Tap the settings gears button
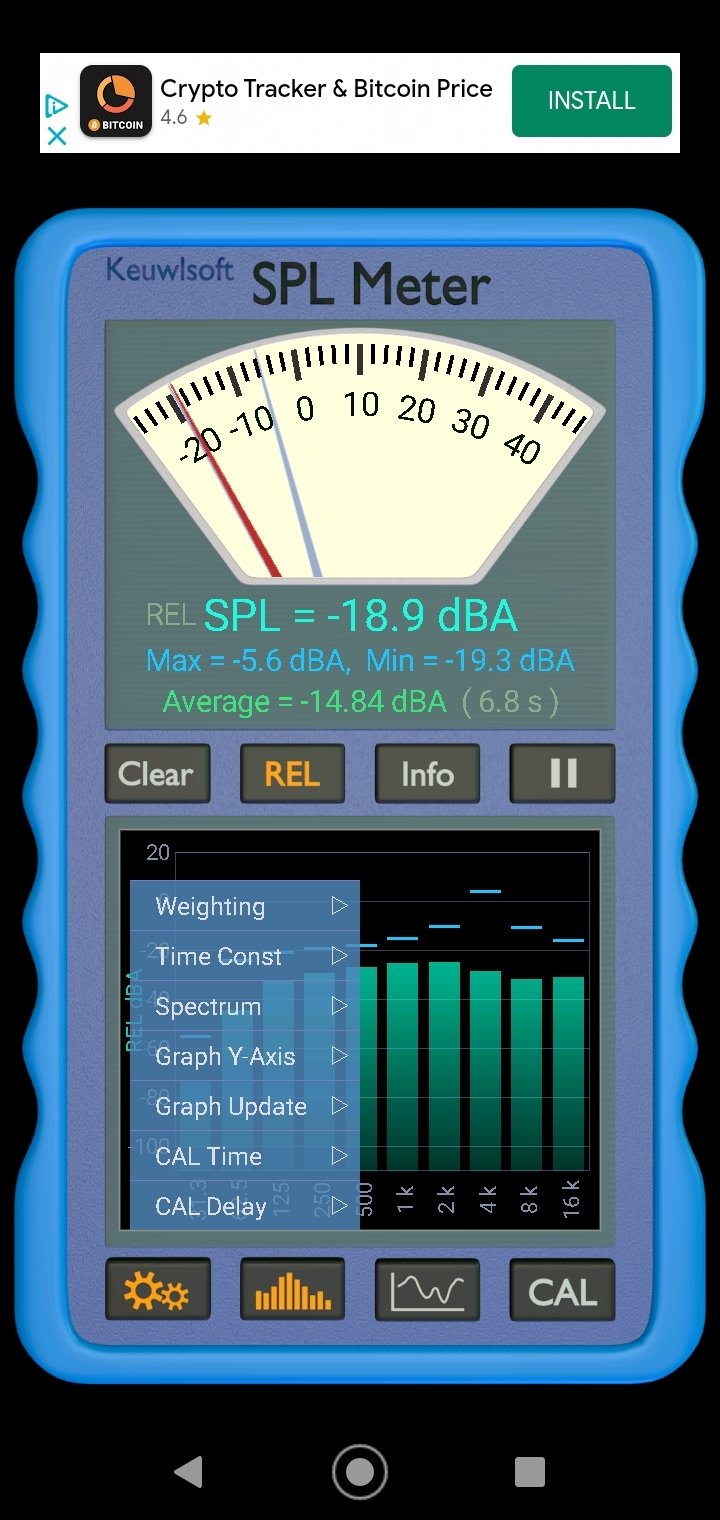This screenshot has width=720, height=1520. pos(157,1292)
